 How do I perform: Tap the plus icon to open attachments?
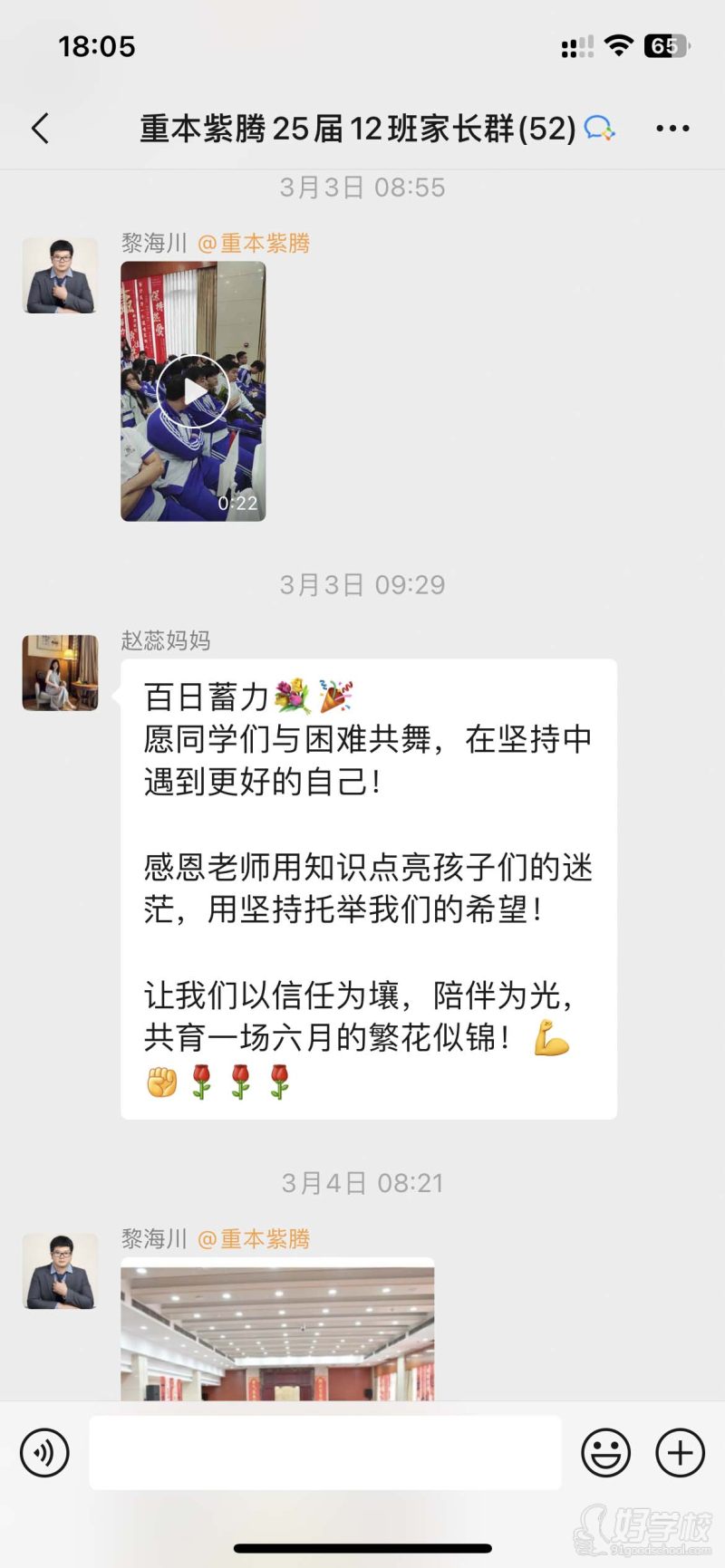click(678, 1452)
